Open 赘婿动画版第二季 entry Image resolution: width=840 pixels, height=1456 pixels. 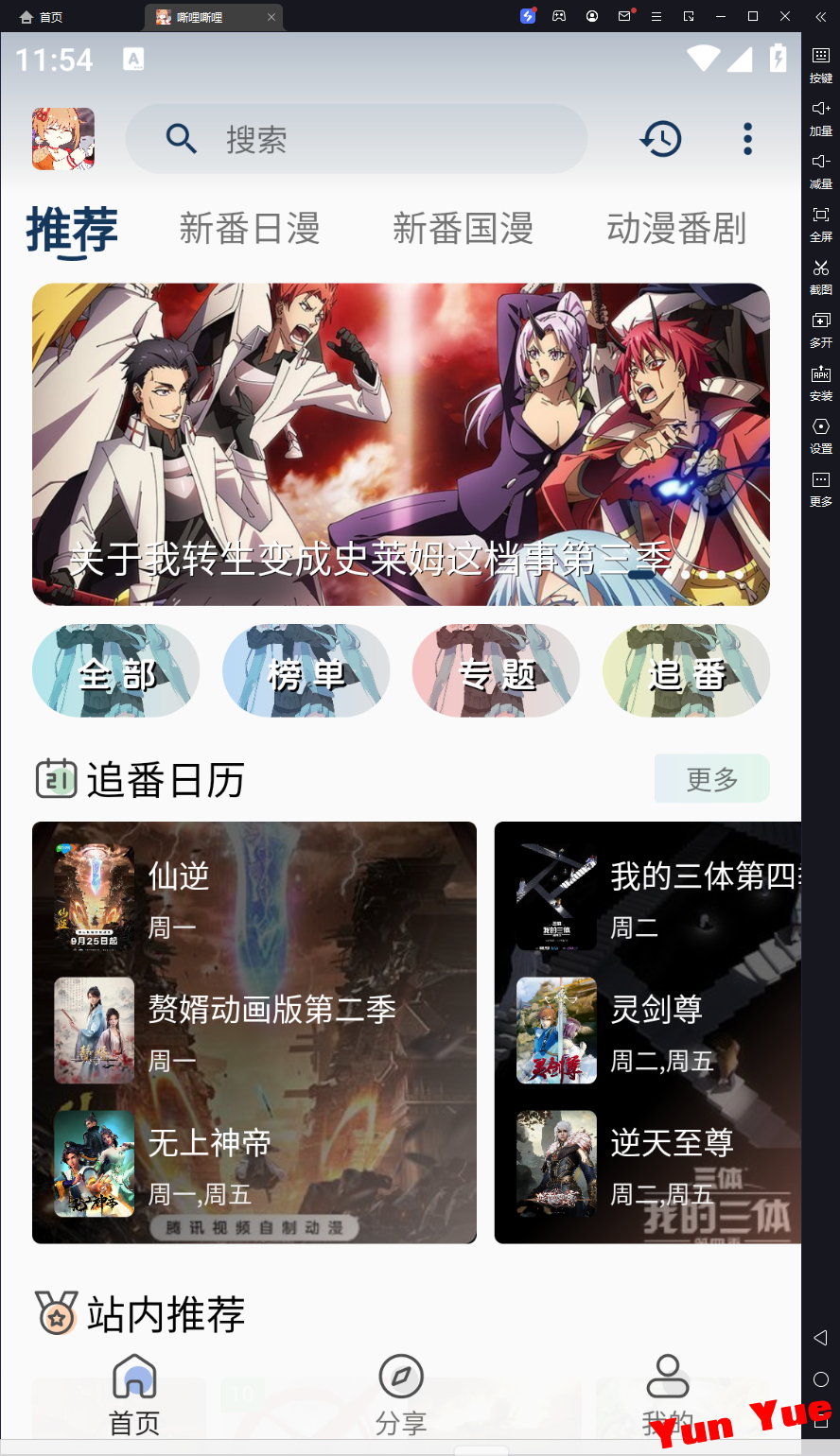(x=271, y=1029)
